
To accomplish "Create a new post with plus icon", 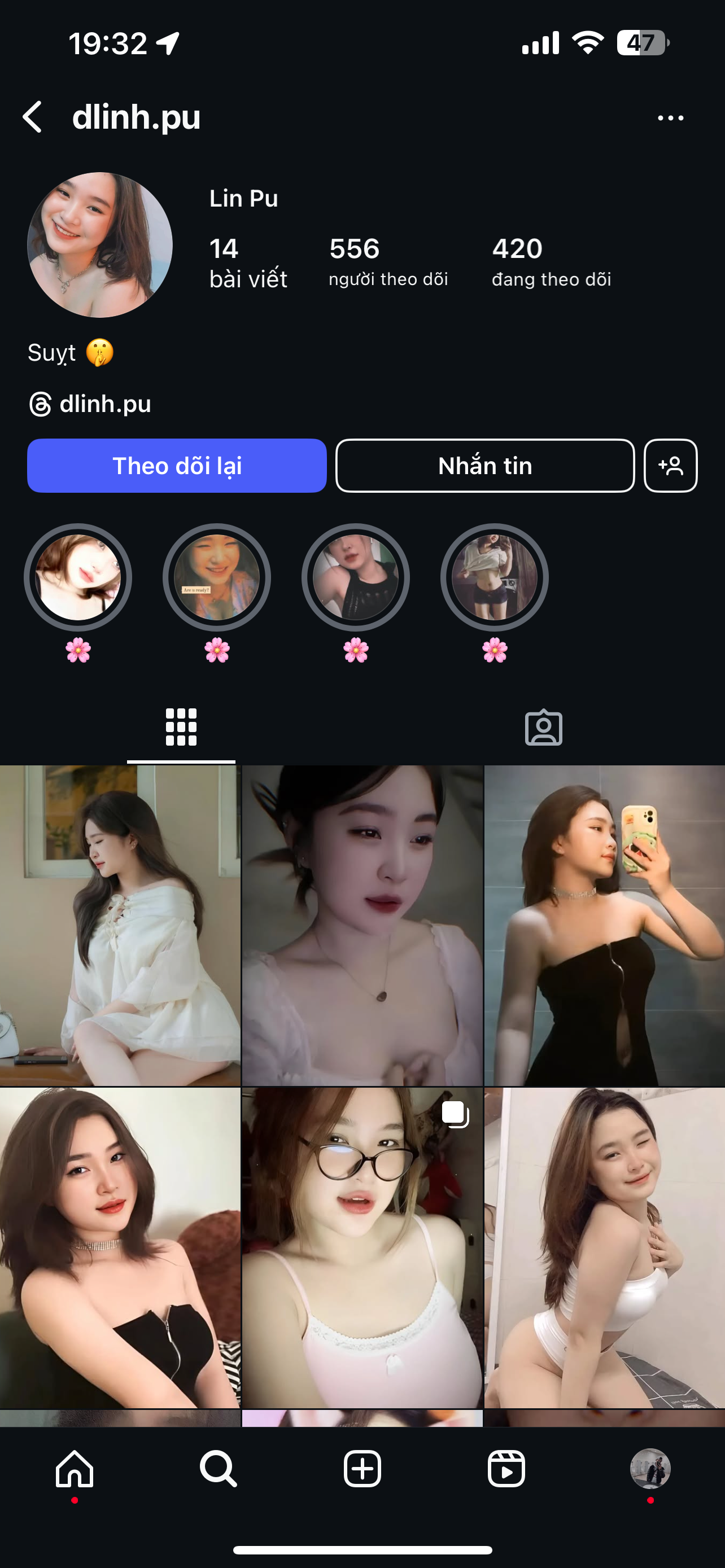I will [362, 1468].
